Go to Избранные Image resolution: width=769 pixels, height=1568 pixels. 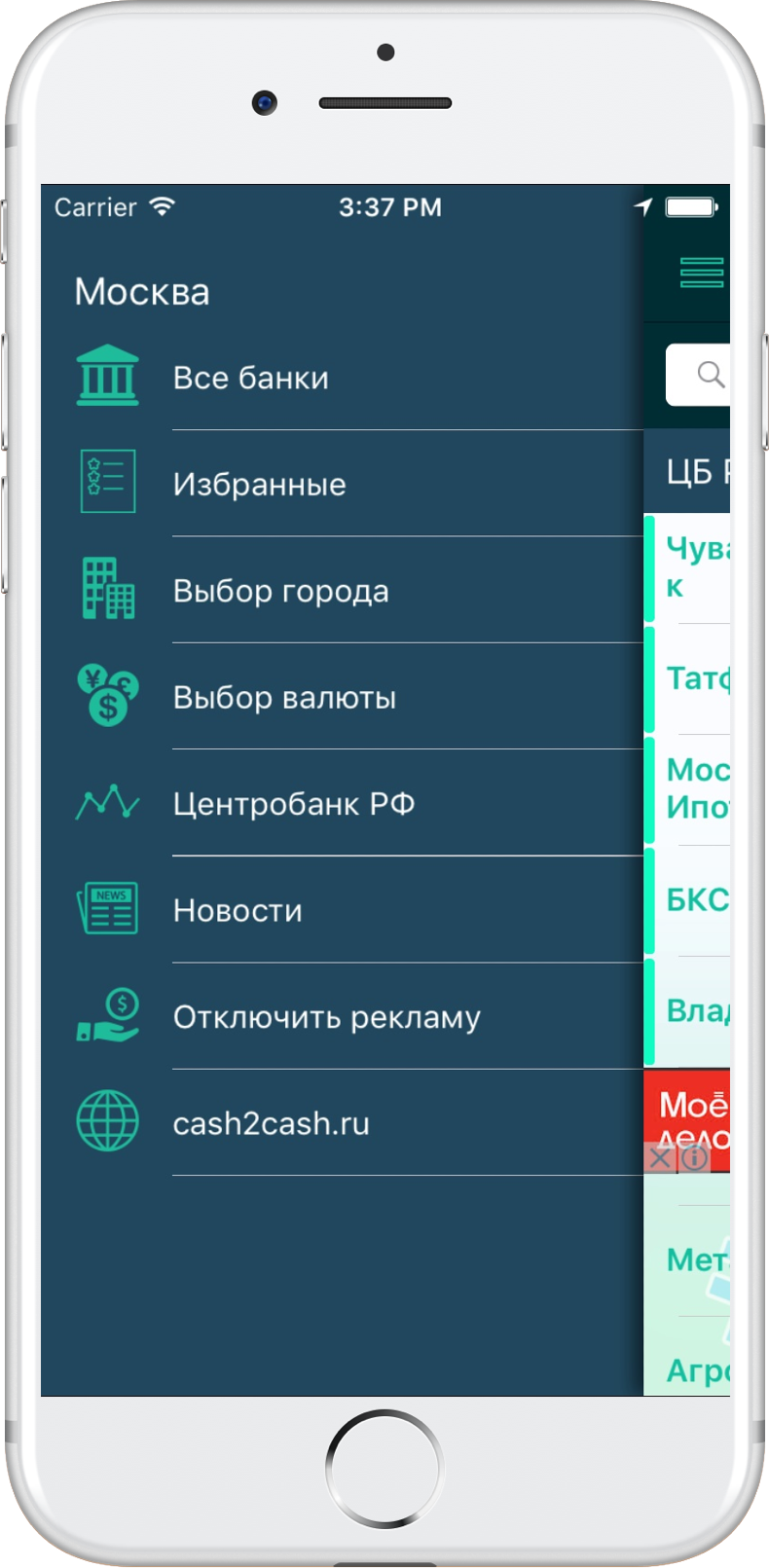coord(259,484)
